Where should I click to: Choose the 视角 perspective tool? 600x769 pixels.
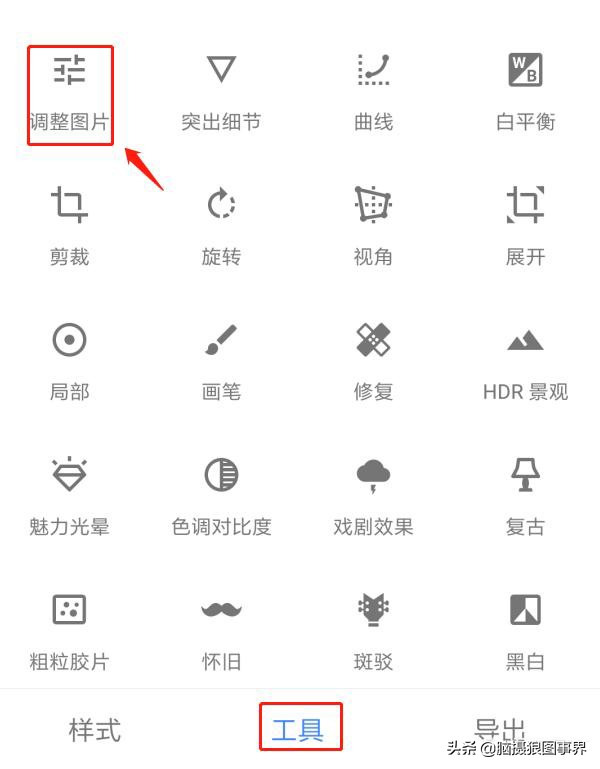pos(373,227)
